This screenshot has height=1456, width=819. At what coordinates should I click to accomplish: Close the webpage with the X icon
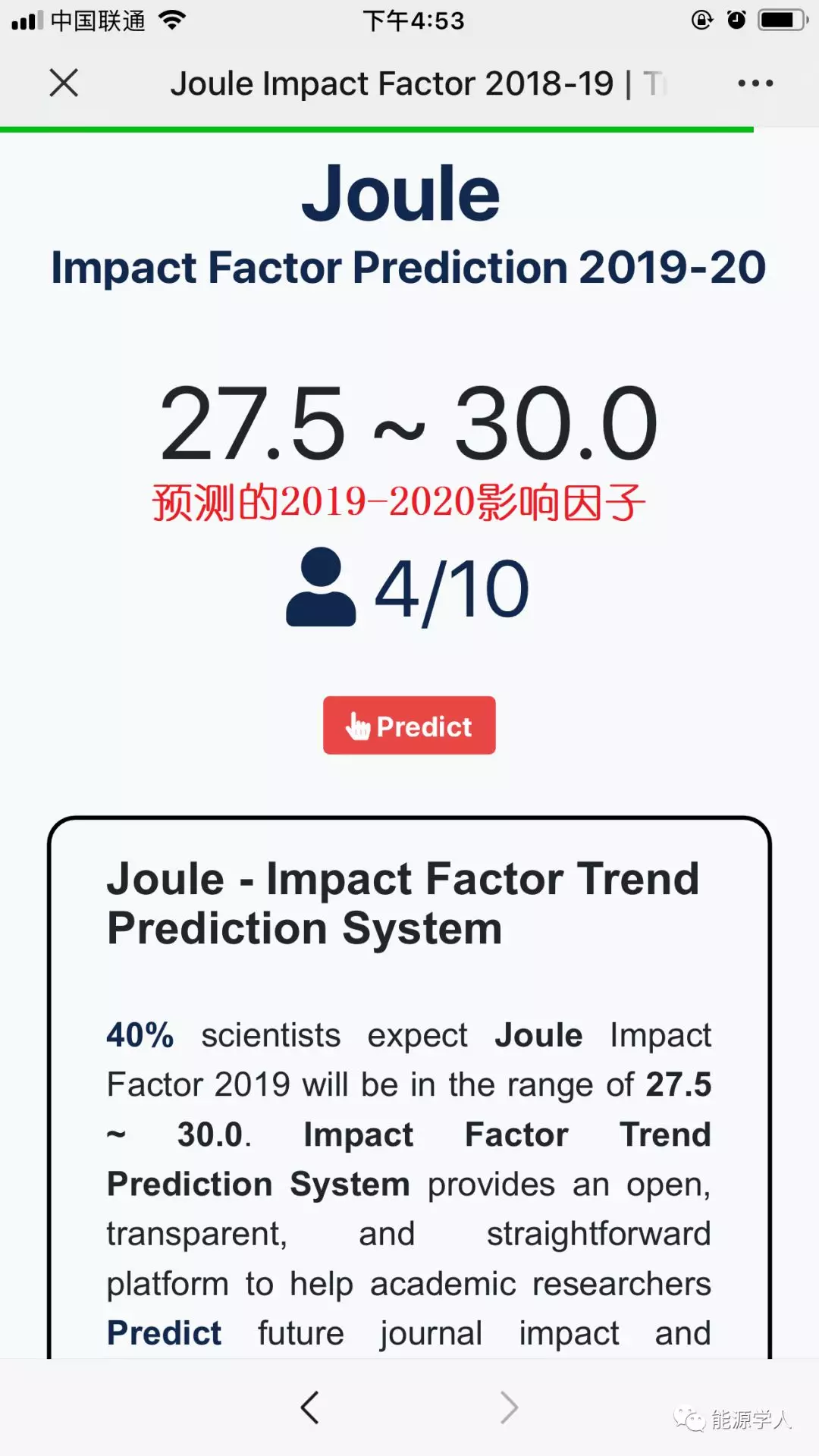[x=64, y=83]
